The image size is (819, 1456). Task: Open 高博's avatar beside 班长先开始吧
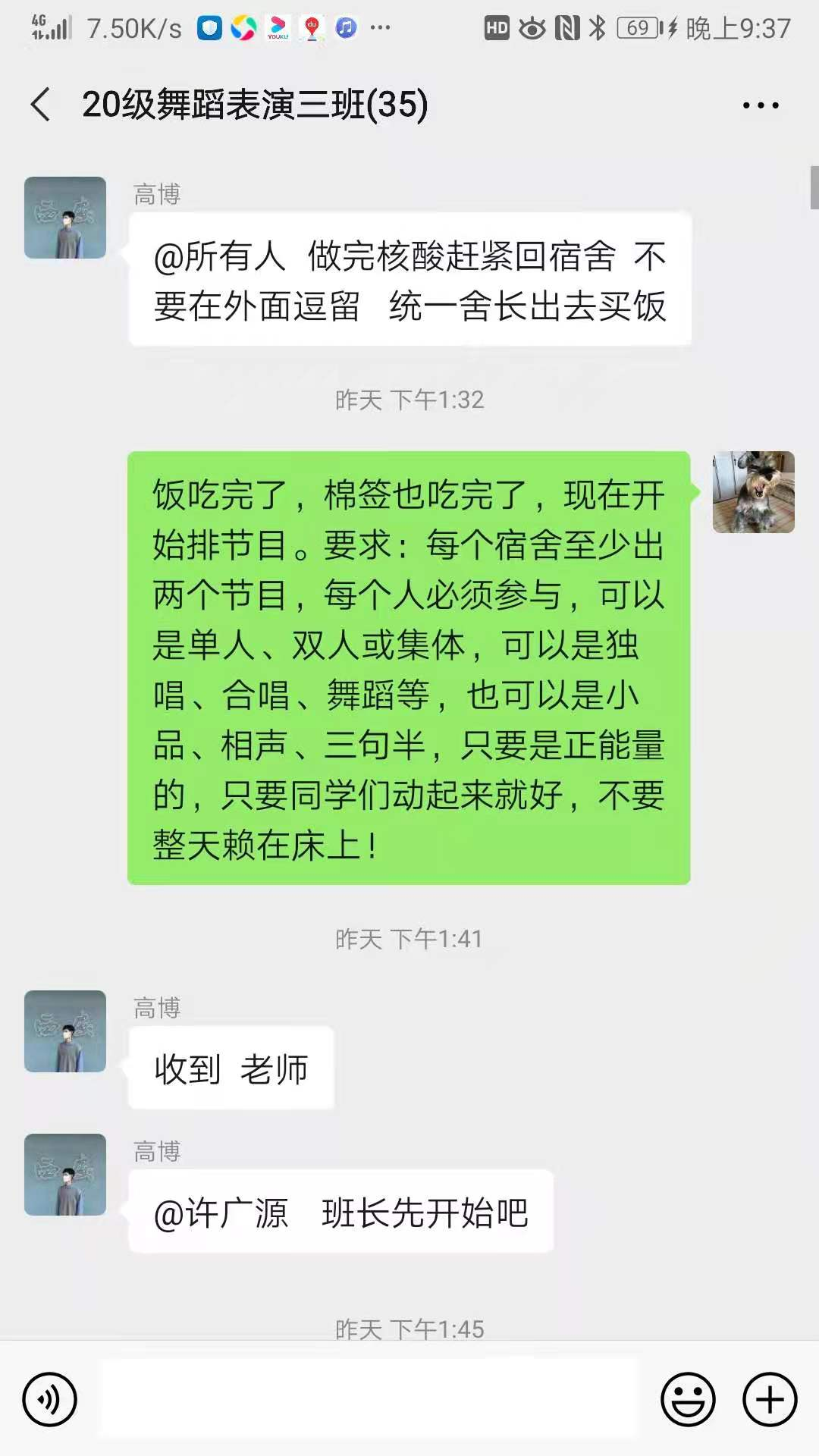point(65,1175)
